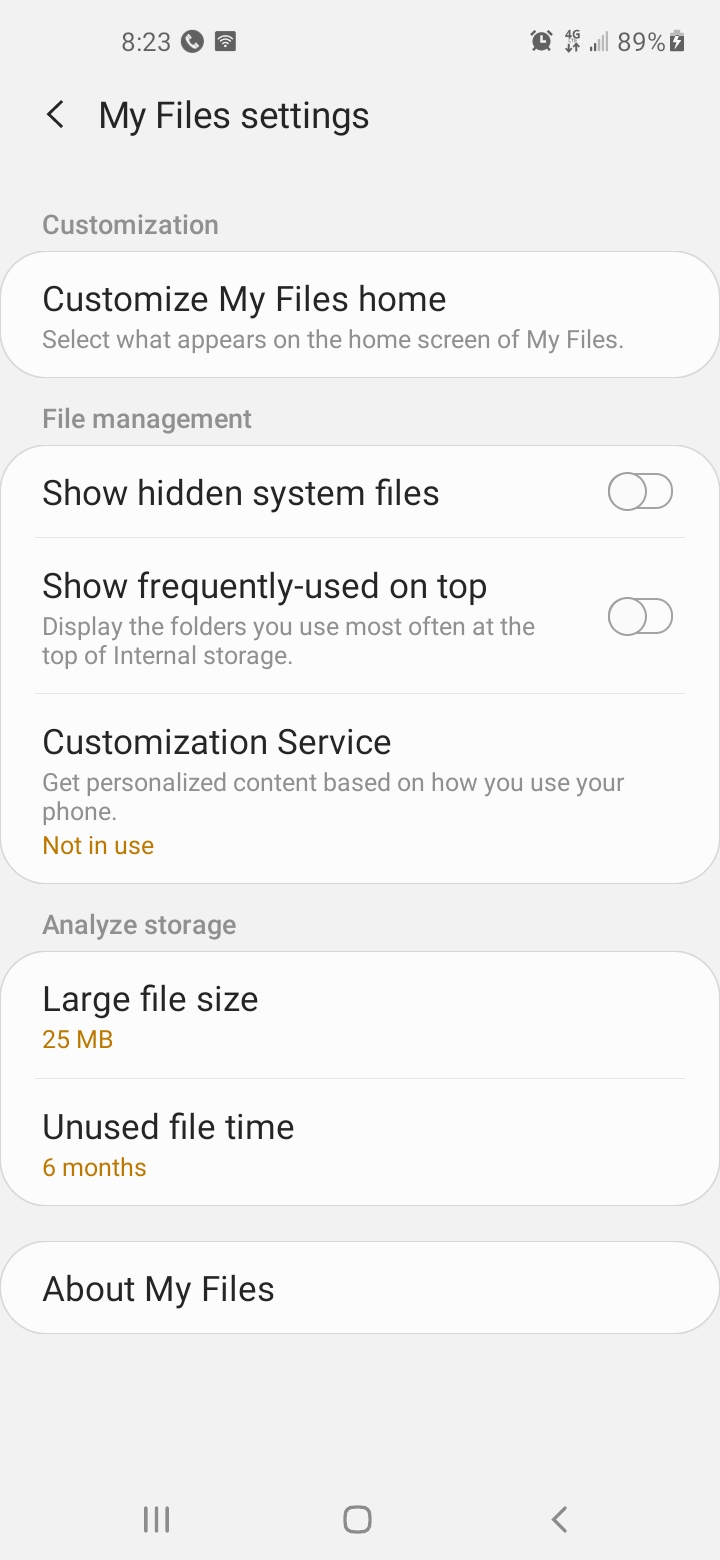Change the Large file size setting
The height and width of the screenshot is (1560, 720).
[x=360, y=1015]
